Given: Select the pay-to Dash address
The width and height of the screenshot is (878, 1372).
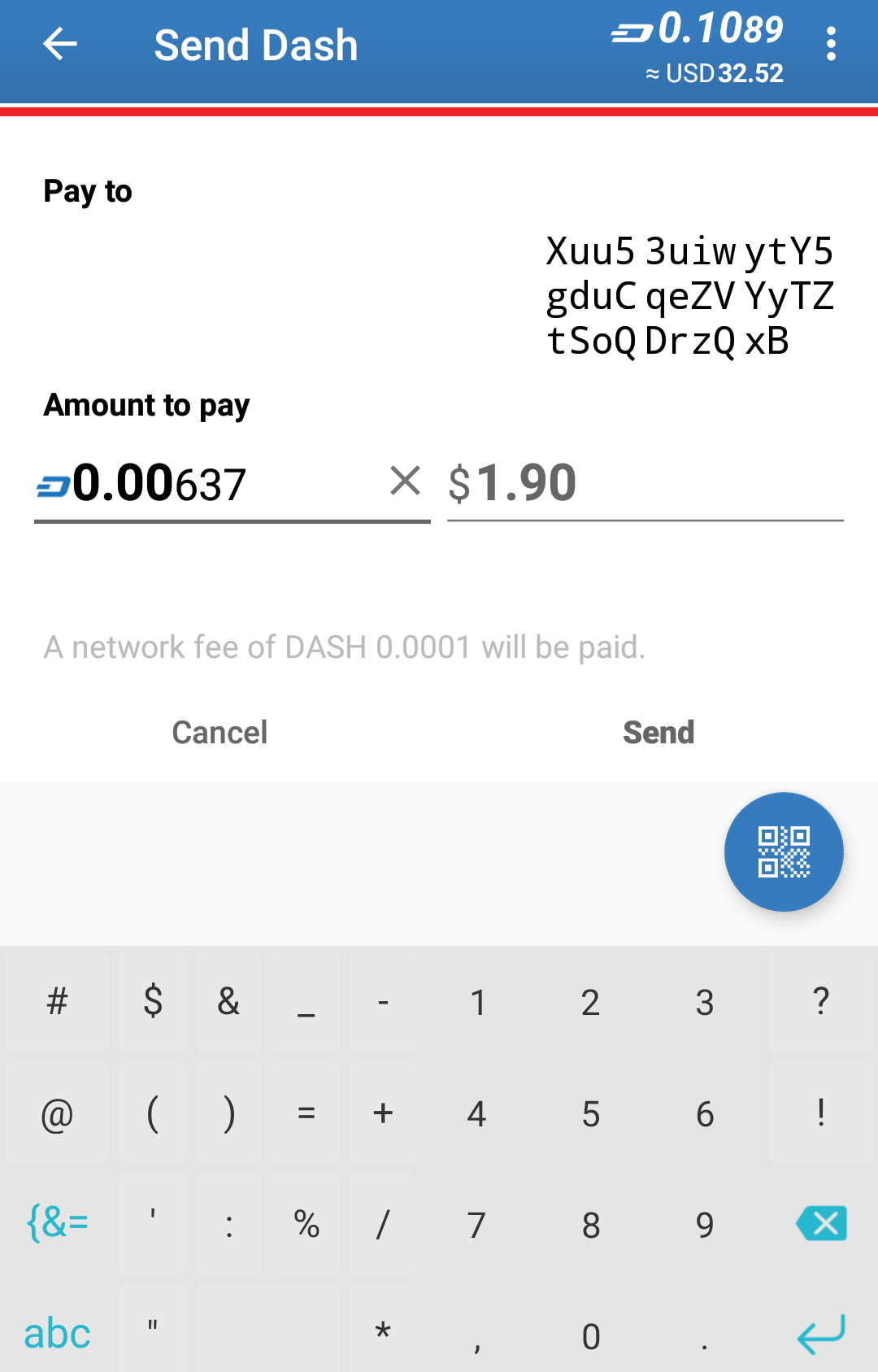Looking at the screenshot, I should pyautogui.click(x=689, y=296).
